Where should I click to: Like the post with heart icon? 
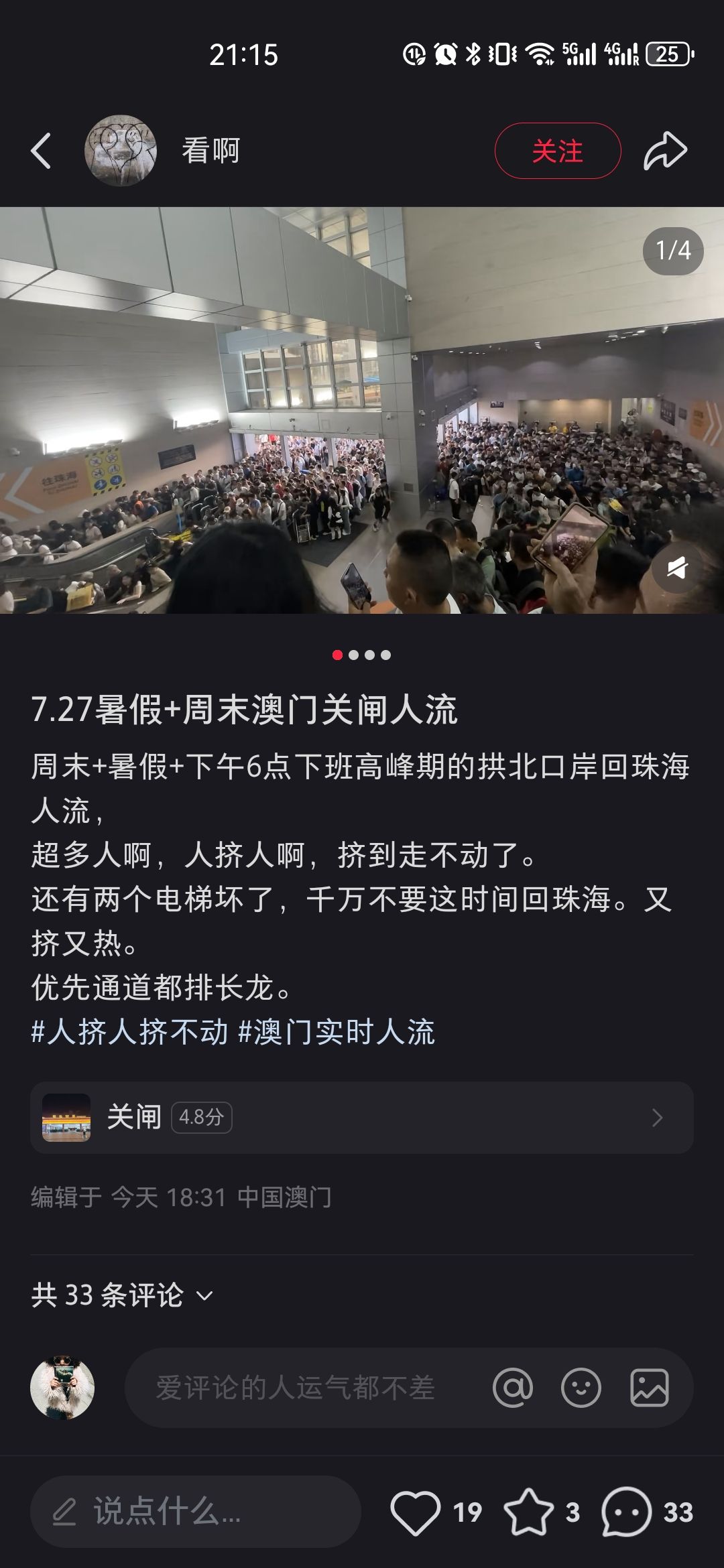pos(416,1512)
